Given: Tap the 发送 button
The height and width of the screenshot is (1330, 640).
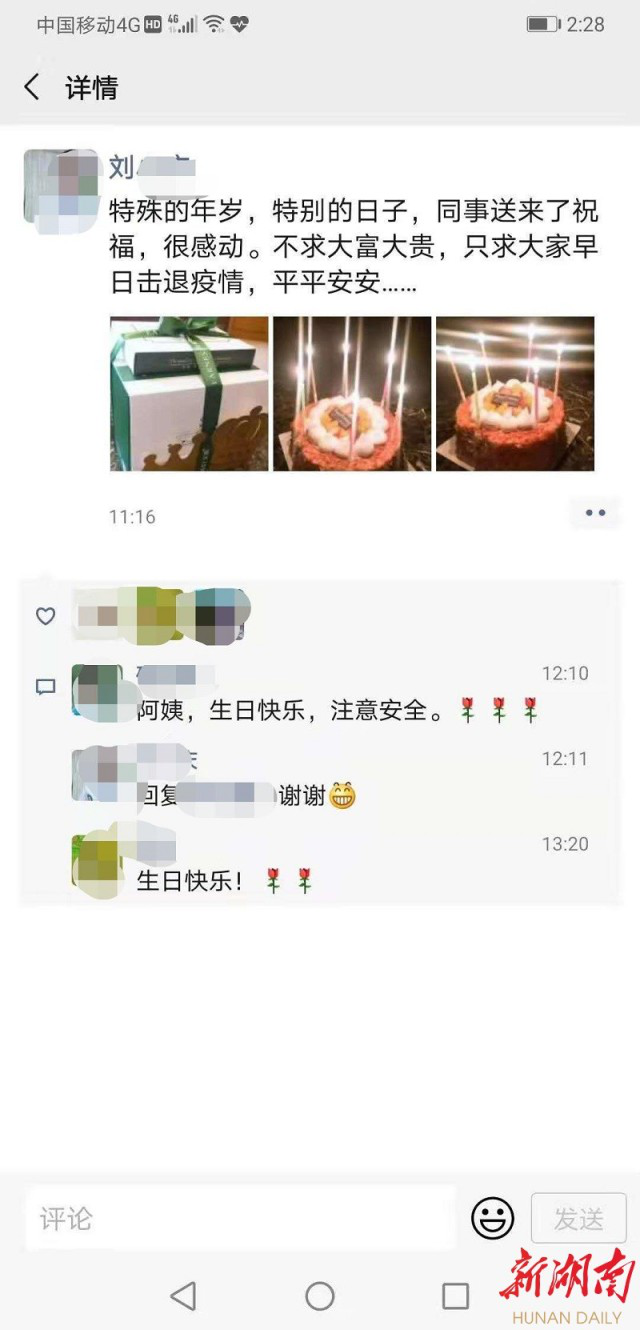Looking at the screenshot, I should pos(578,1218).
